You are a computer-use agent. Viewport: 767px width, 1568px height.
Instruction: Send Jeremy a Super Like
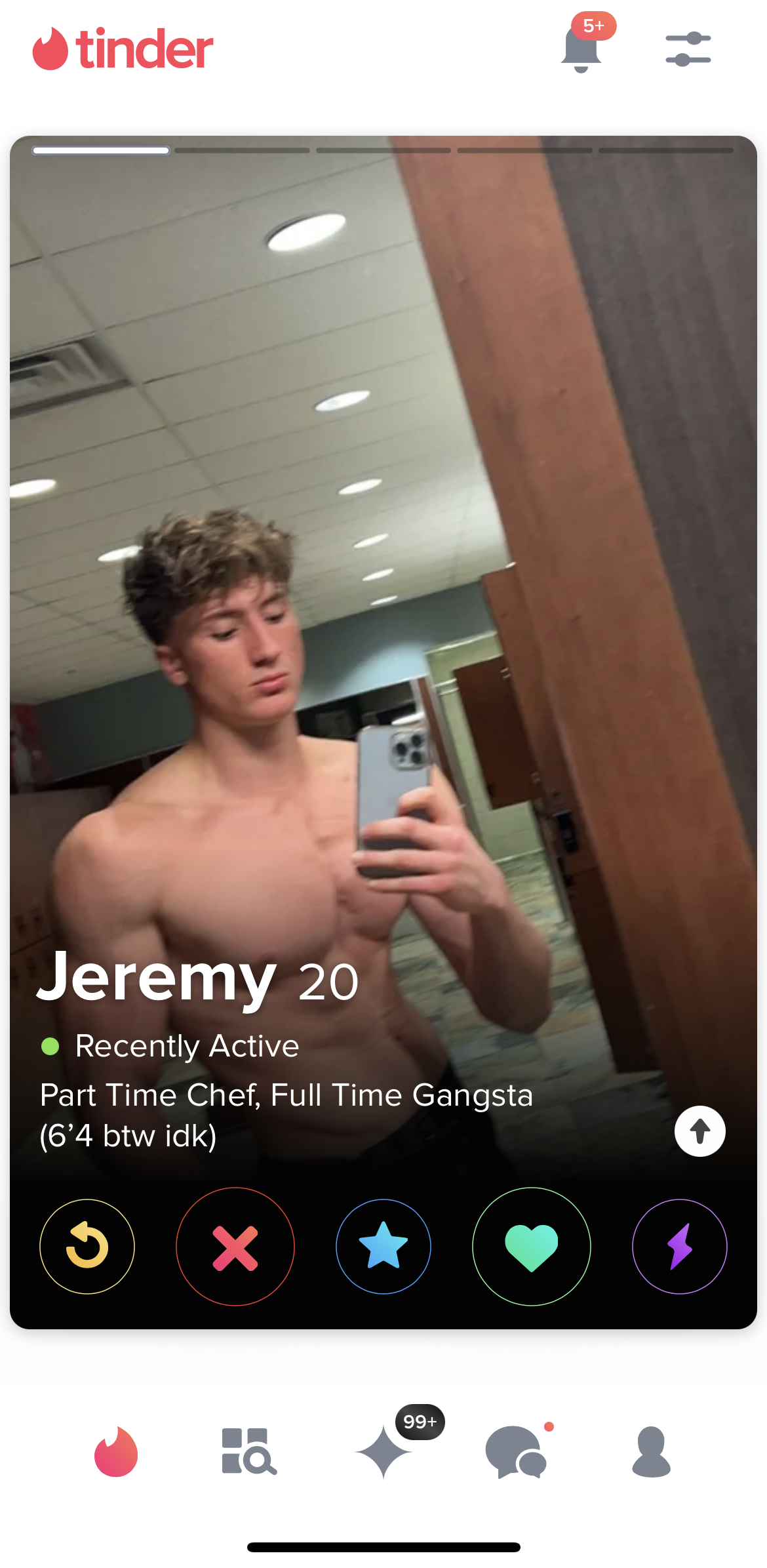coord(383,1246)
